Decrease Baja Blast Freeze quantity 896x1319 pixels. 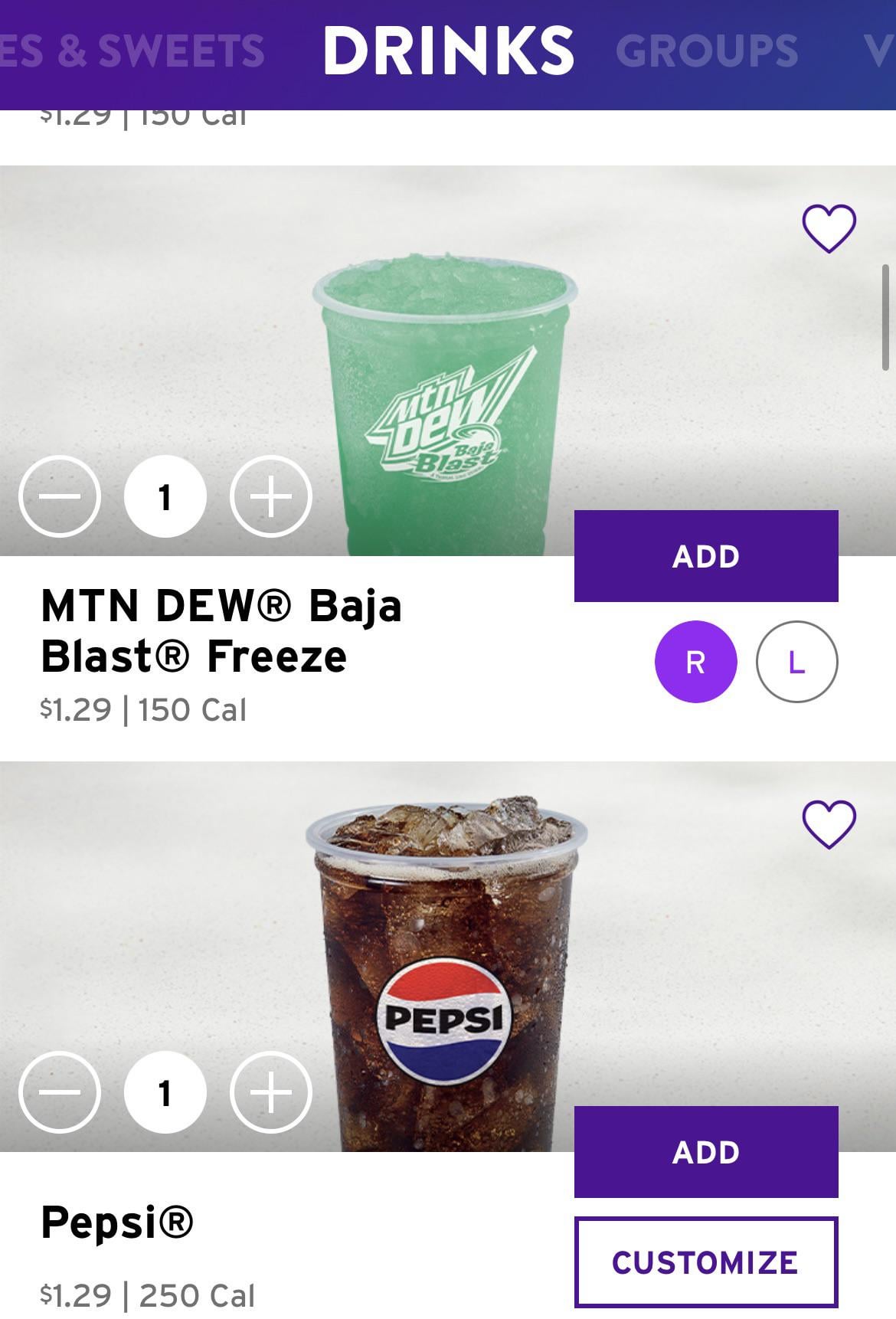coord(60,496)
